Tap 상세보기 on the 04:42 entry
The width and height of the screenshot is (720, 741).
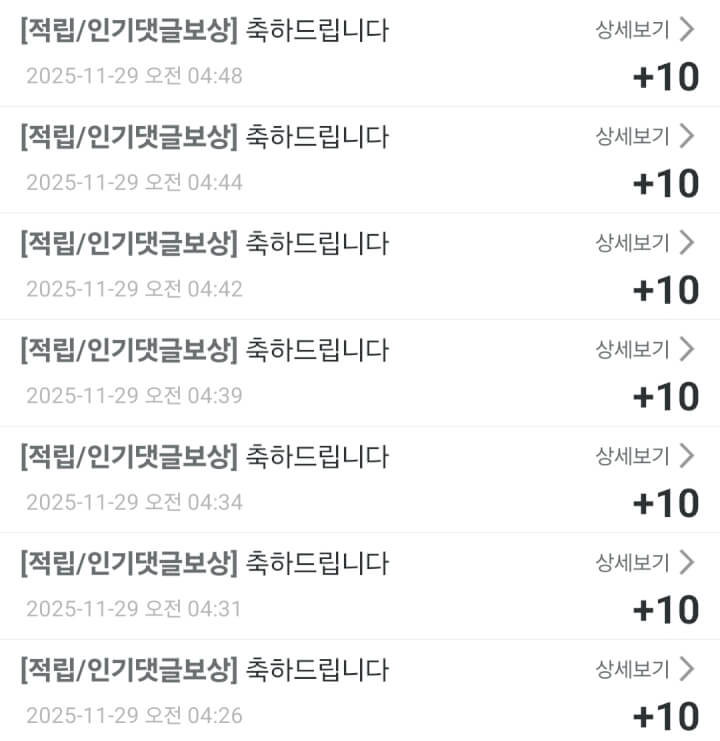tap(644, 242)
